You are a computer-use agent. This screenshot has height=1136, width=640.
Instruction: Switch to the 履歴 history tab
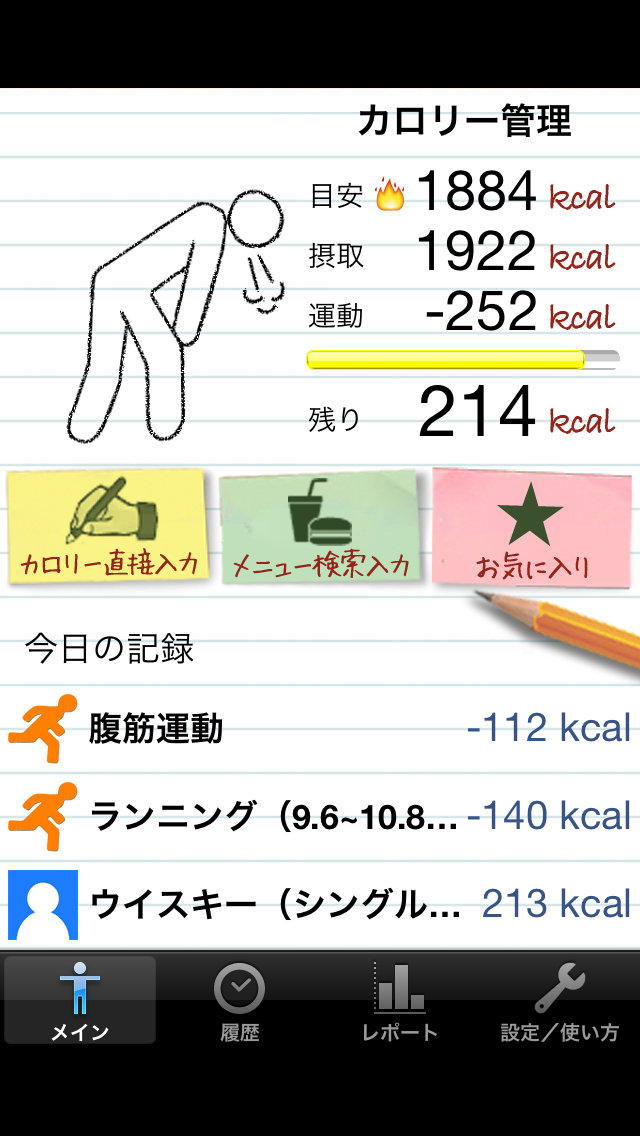tap(240, 1000)
